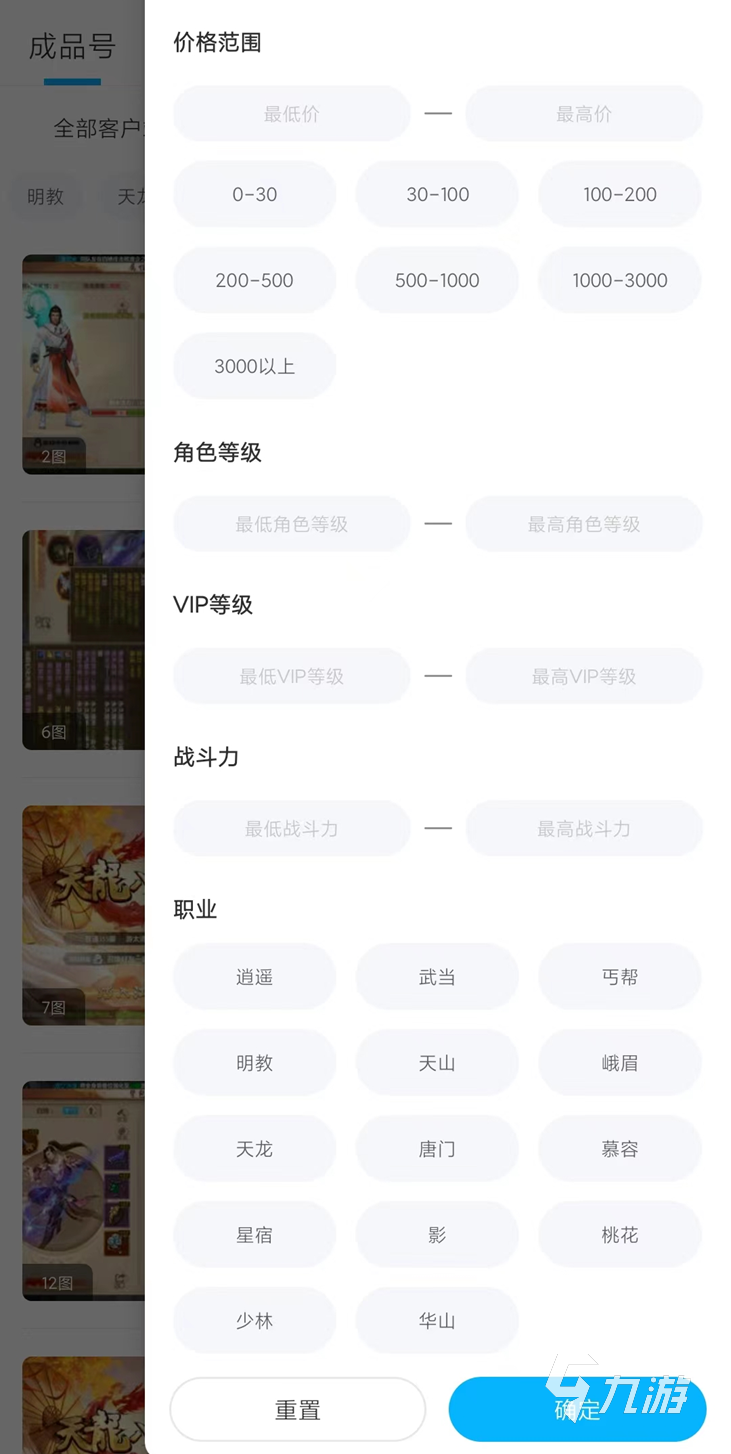Select the 0-30 price range chip
The height and width of the screenshot is (1454, 731).
pyautogui.click(x=254, y=195)
